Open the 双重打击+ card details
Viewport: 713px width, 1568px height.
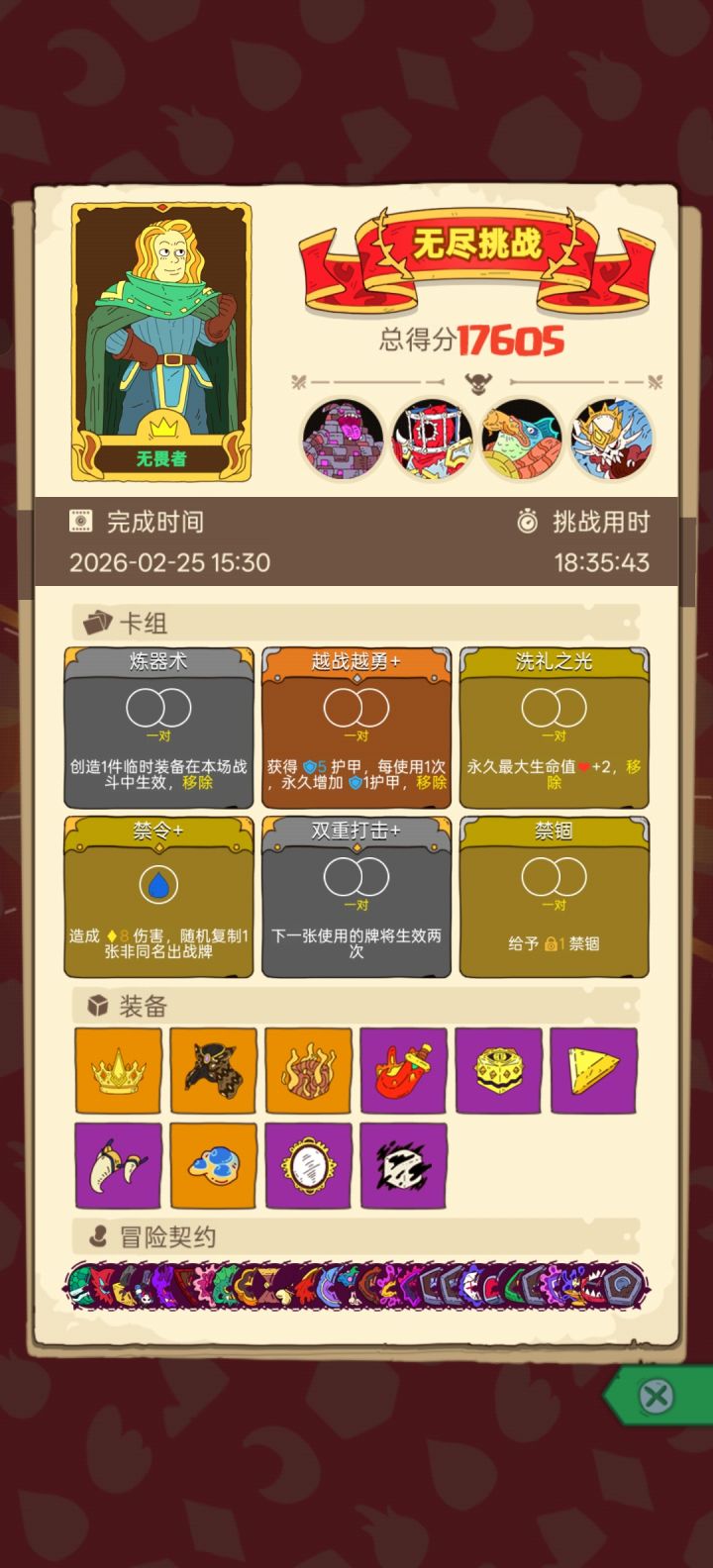pos(356,896)
